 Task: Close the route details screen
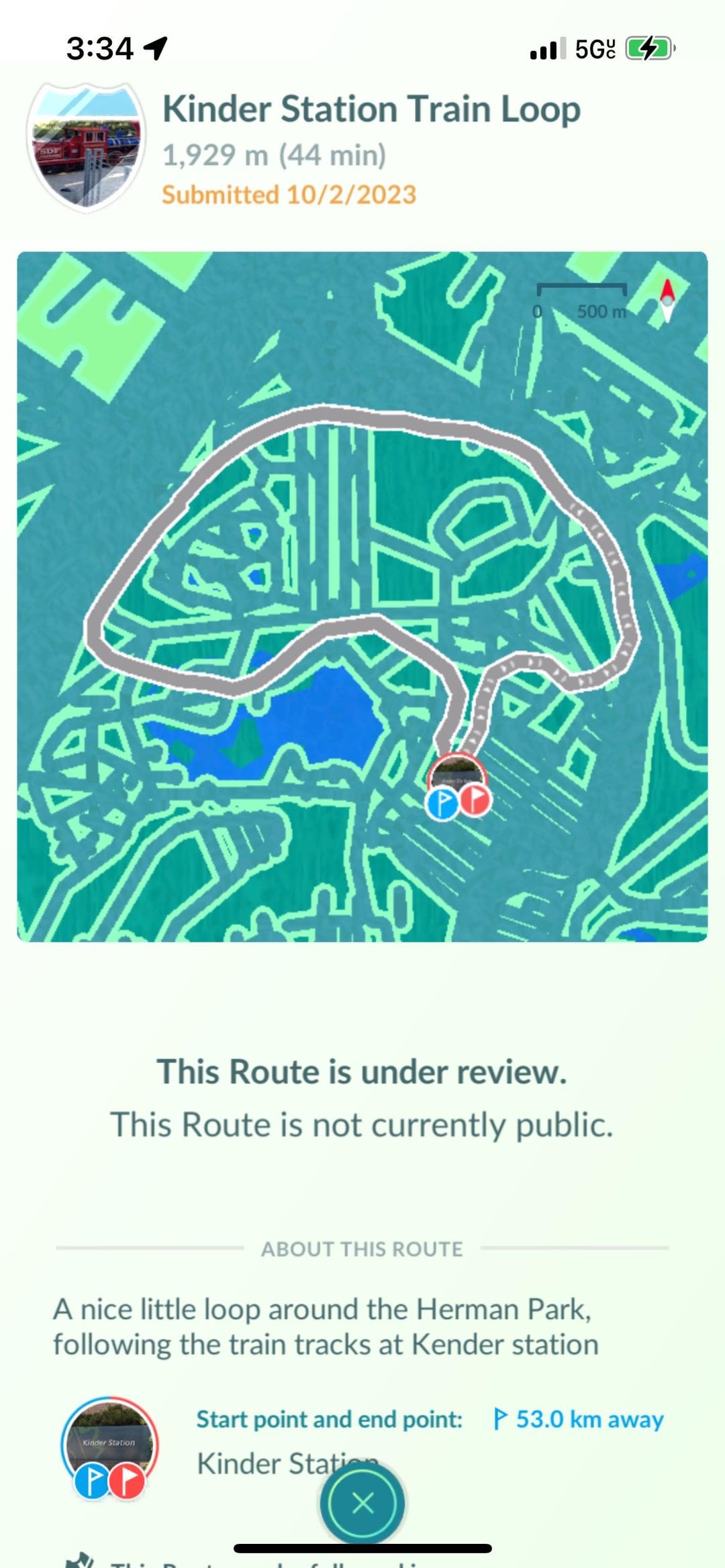click(362, 1503)
